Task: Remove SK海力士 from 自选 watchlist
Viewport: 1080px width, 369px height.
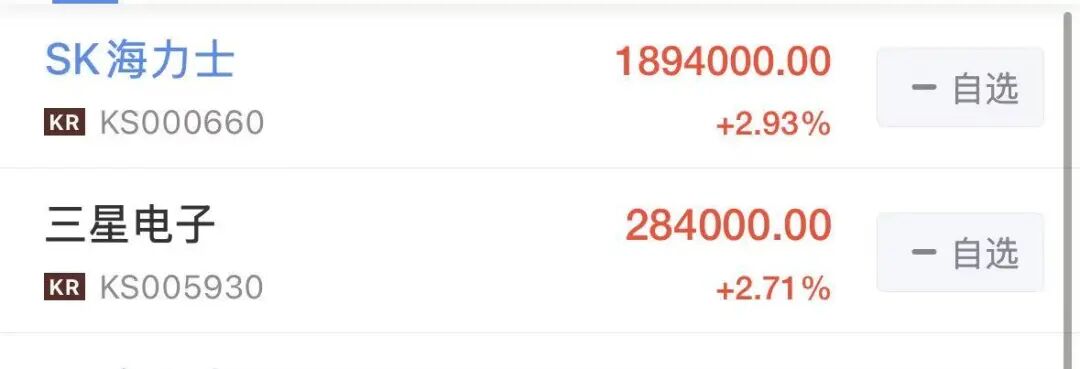Action: tap(960, 87)
